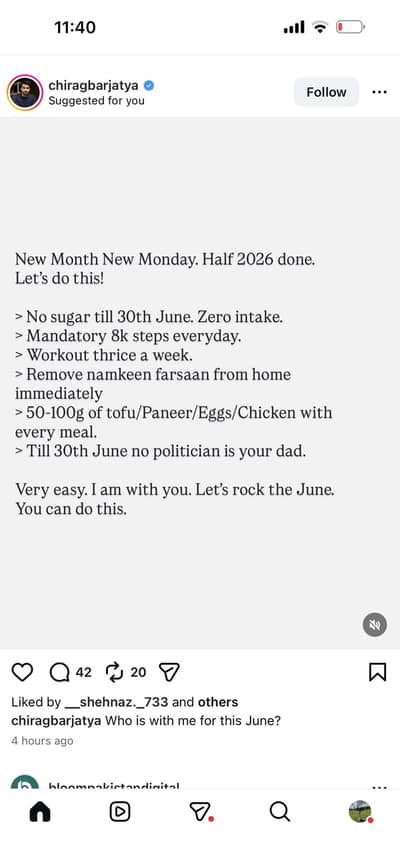Open chiragbarjatya's profile picture

[25, 92]
